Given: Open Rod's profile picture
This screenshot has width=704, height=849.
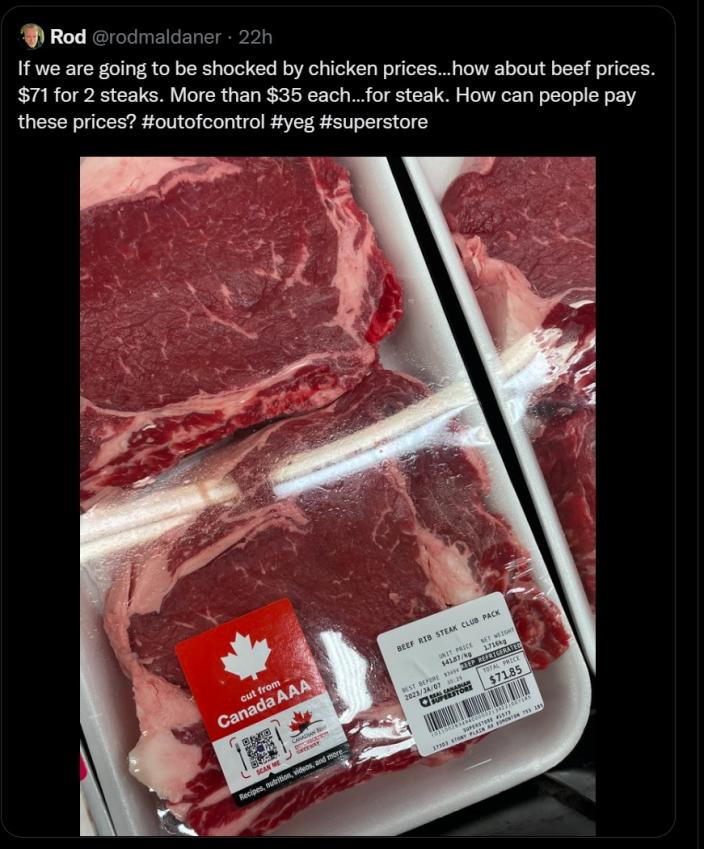Looking at the screenshot, I should pyautogui.click(x=31, y=37).
